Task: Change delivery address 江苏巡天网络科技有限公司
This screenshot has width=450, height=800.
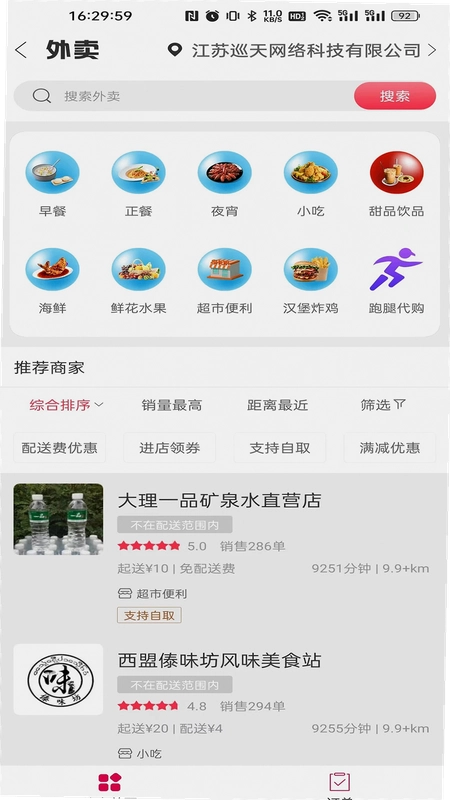Action: click(302, 50)
